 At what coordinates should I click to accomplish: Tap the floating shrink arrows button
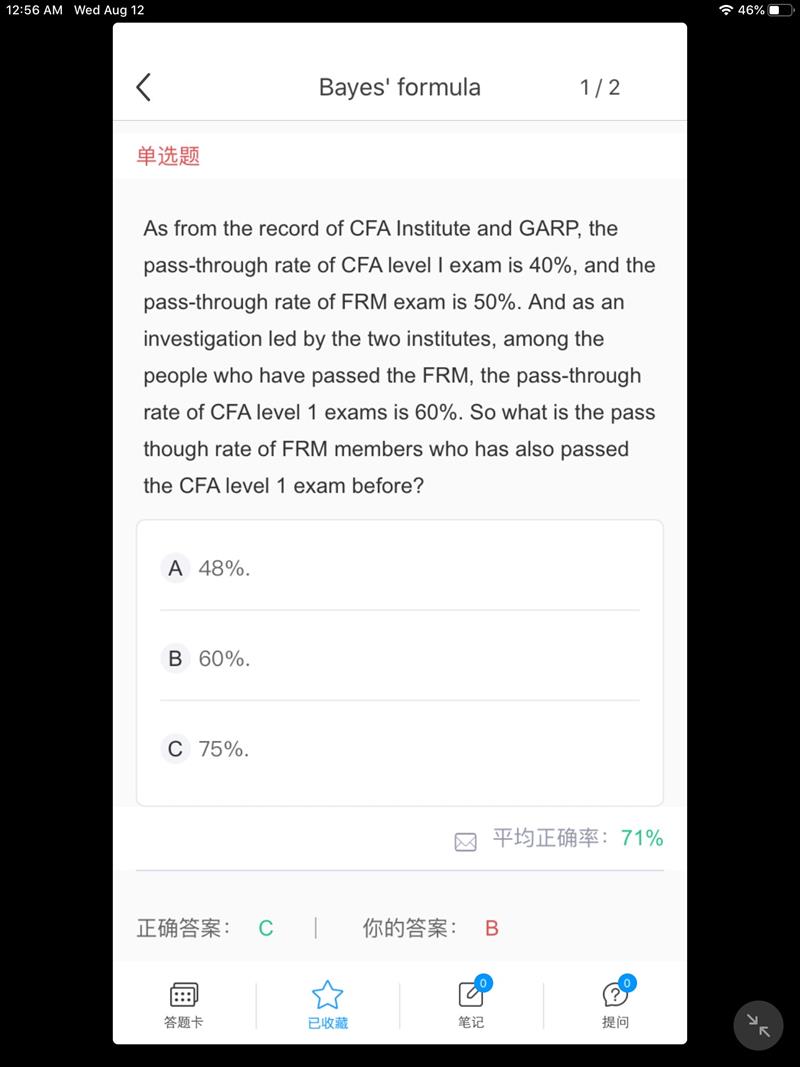[x=759, y=1023]
